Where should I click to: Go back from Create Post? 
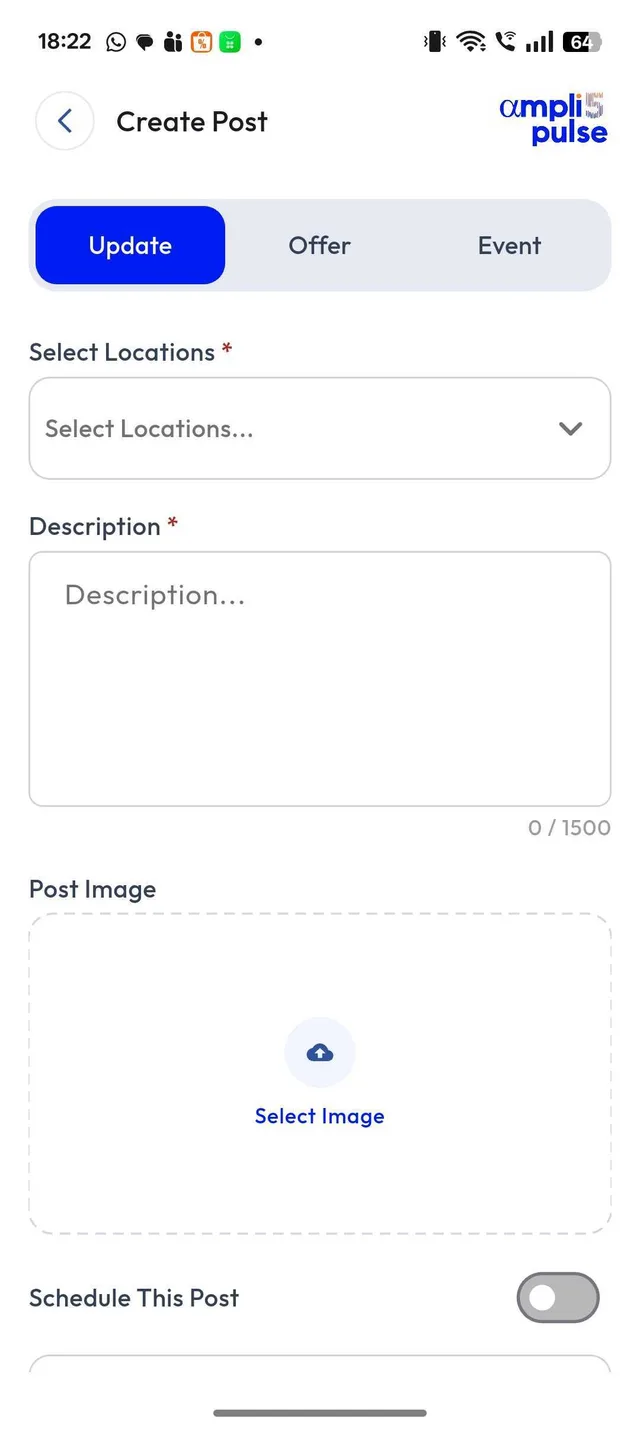[65, 121]
